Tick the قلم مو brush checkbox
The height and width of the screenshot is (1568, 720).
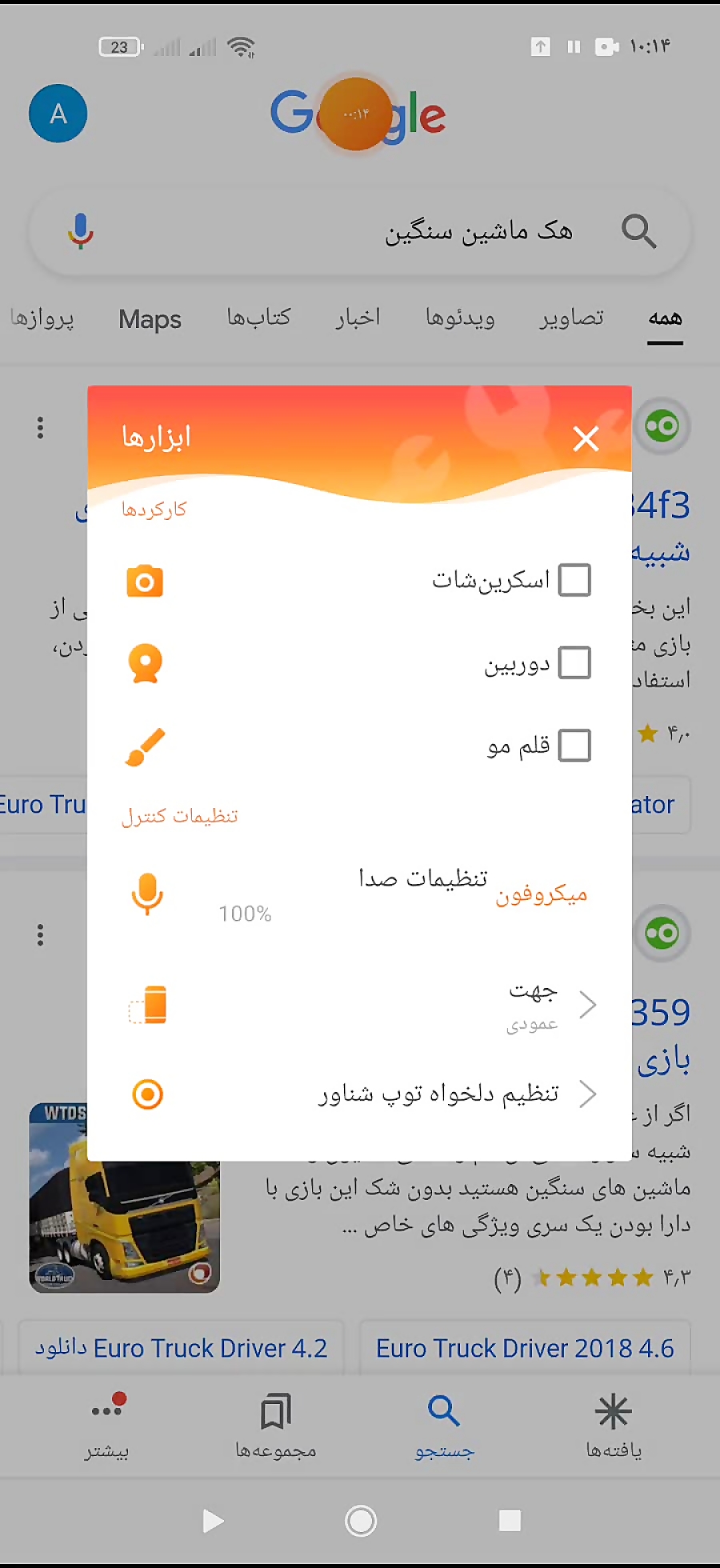click(574, 746)
